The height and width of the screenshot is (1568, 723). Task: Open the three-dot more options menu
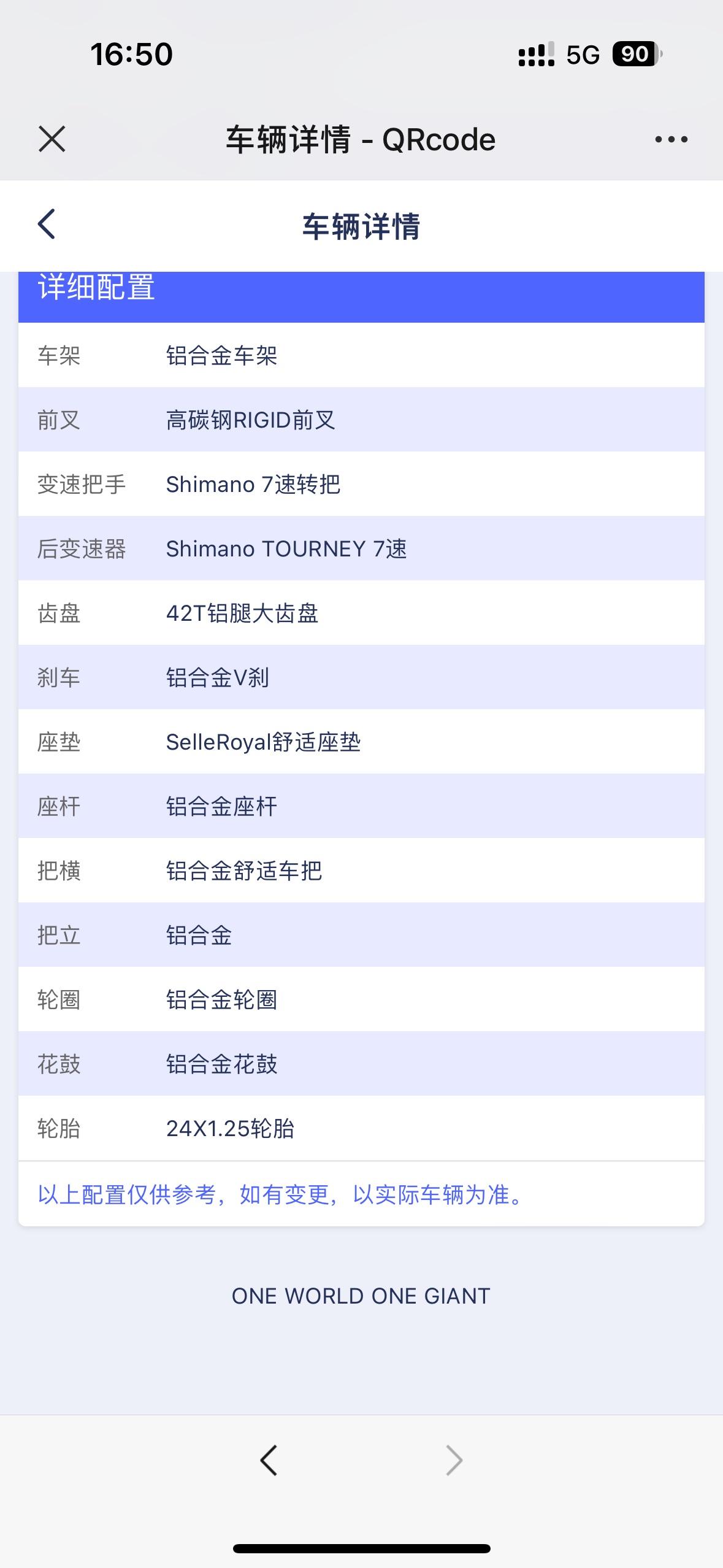coord(671,139)
